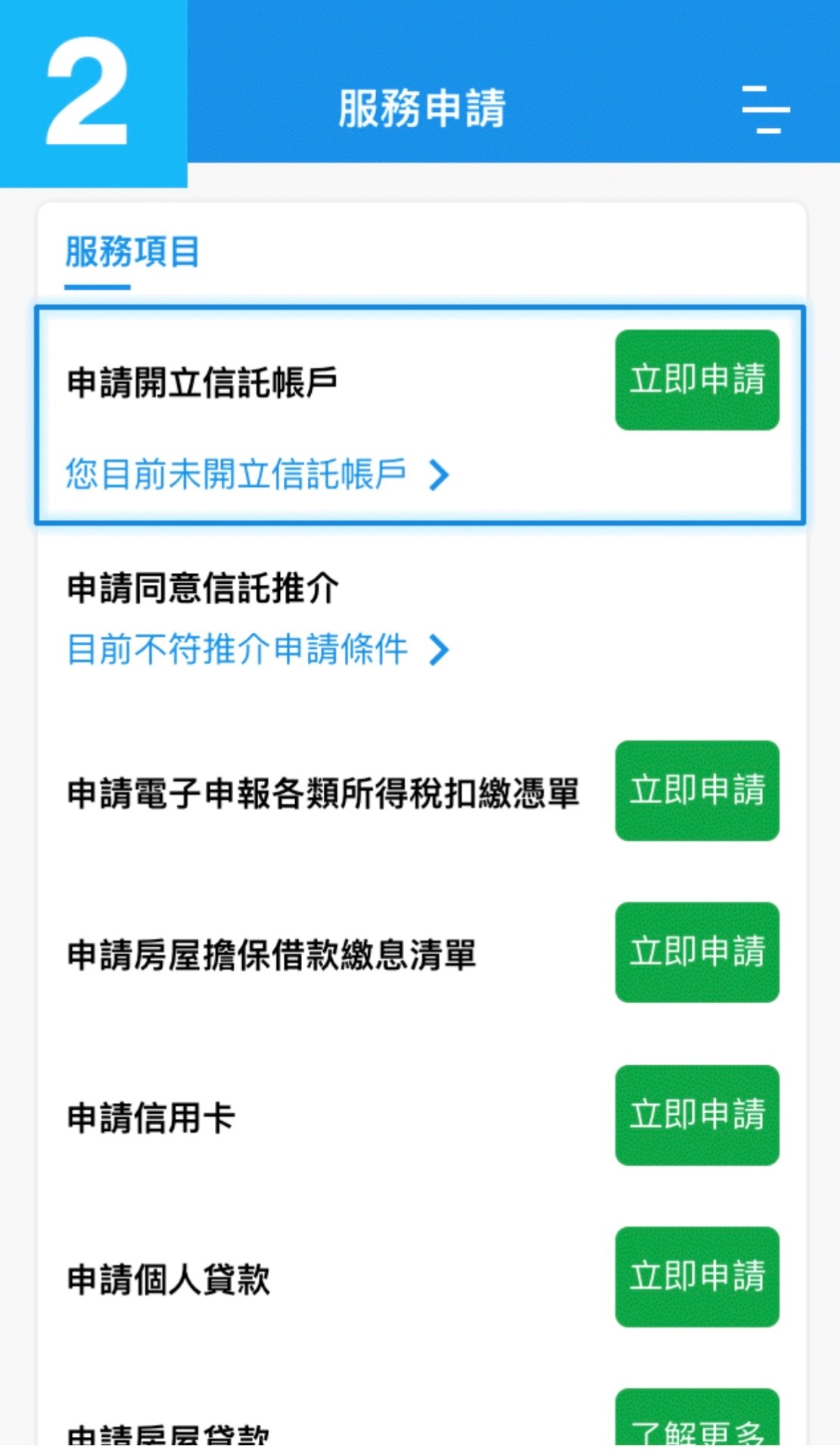Open the 您目前未開立信託帳戶 link

[257, 475]
